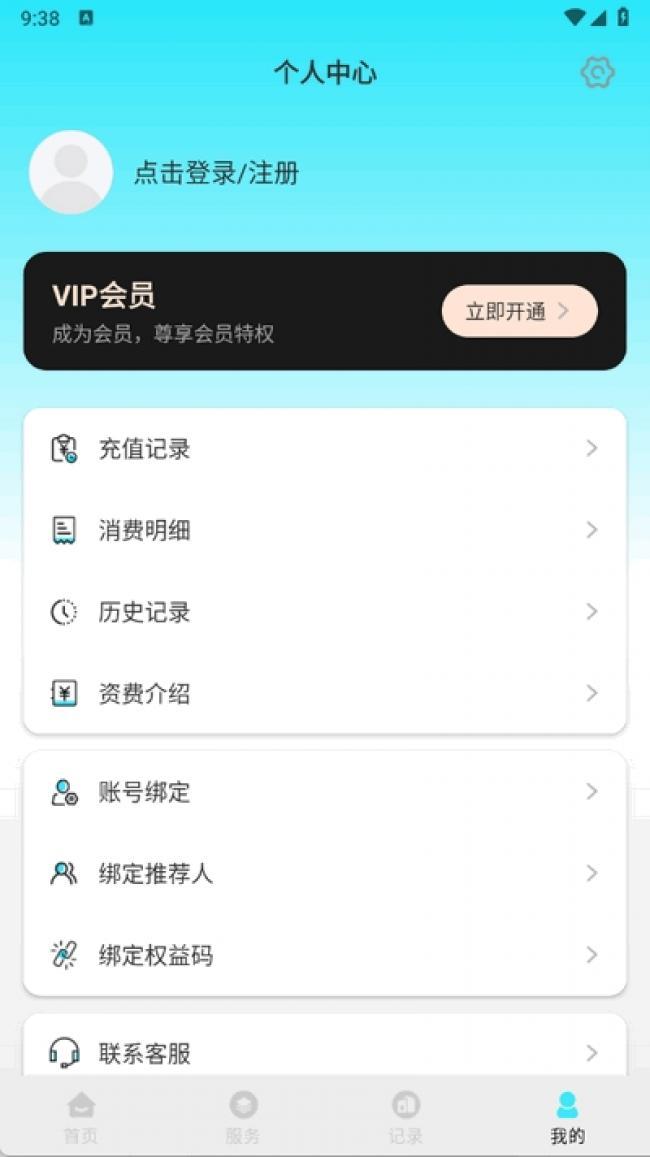Open the settings gear icon
The height and width of the screenshot is (1157, 650).
[x=597, y=72]
